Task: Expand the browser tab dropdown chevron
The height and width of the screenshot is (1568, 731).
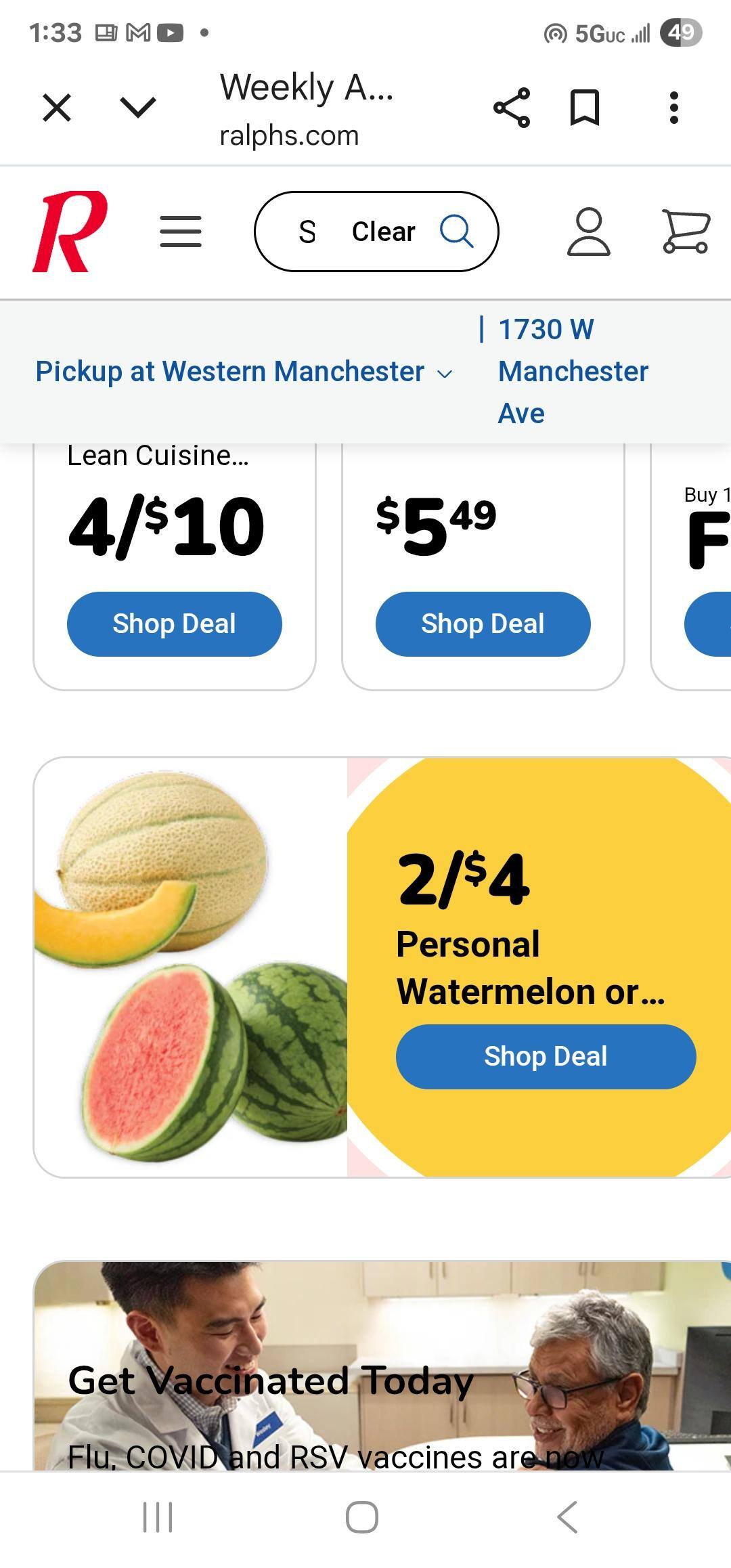Action: (x=138, y=108)
